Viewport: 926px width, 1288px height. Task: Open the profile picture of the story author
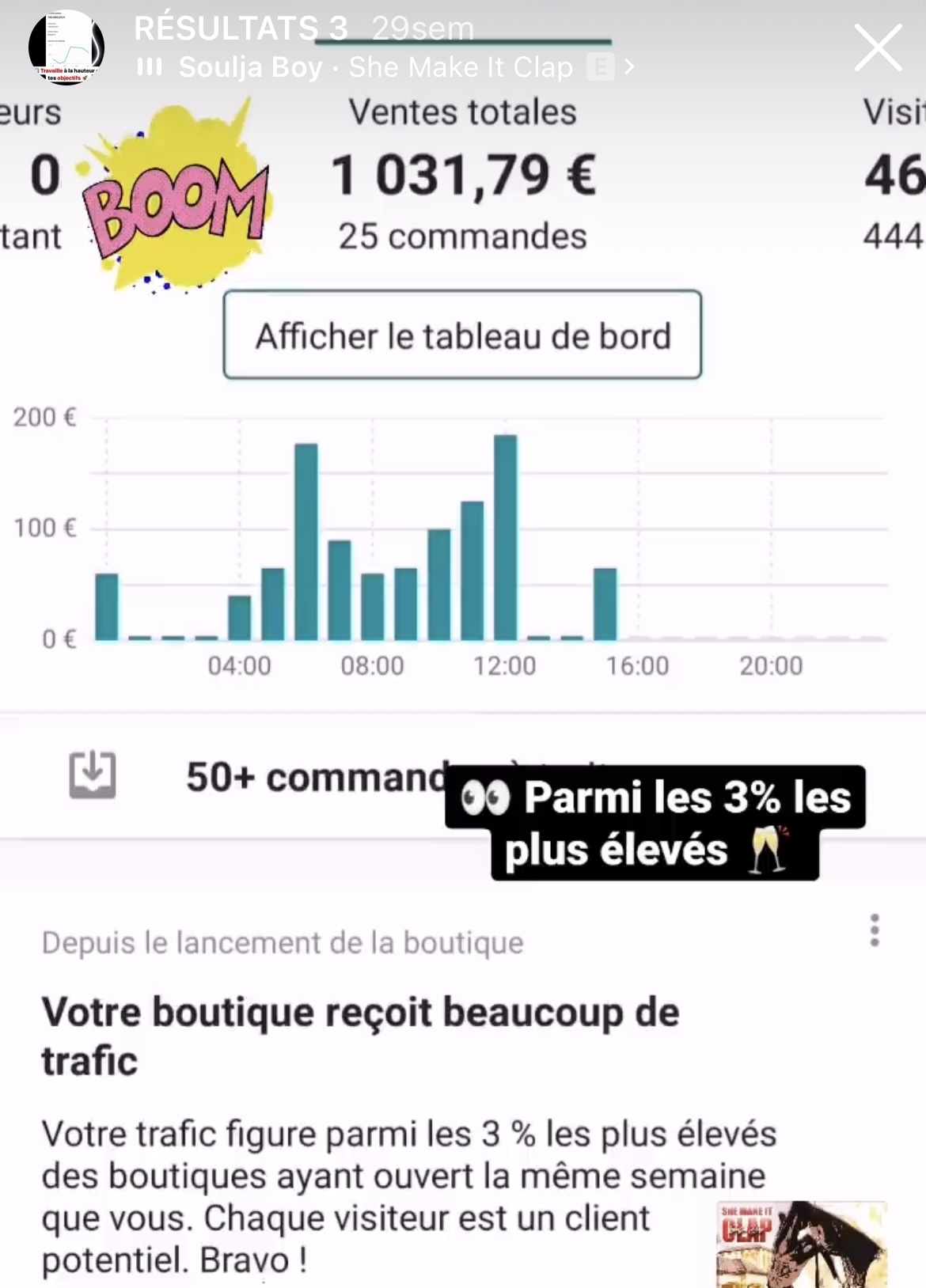tap(66, 48)
